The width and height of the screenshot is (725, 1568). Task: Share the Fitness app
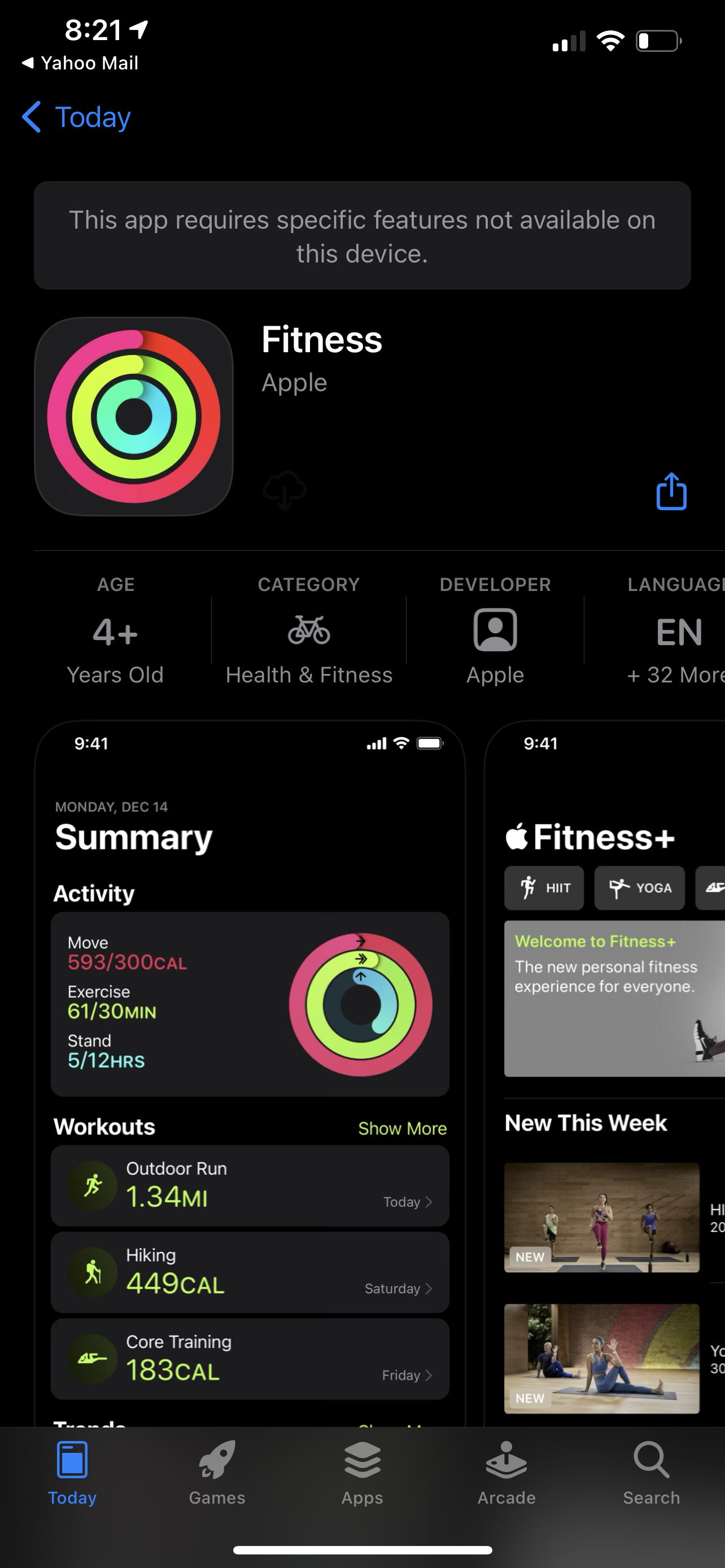[671, 490]
